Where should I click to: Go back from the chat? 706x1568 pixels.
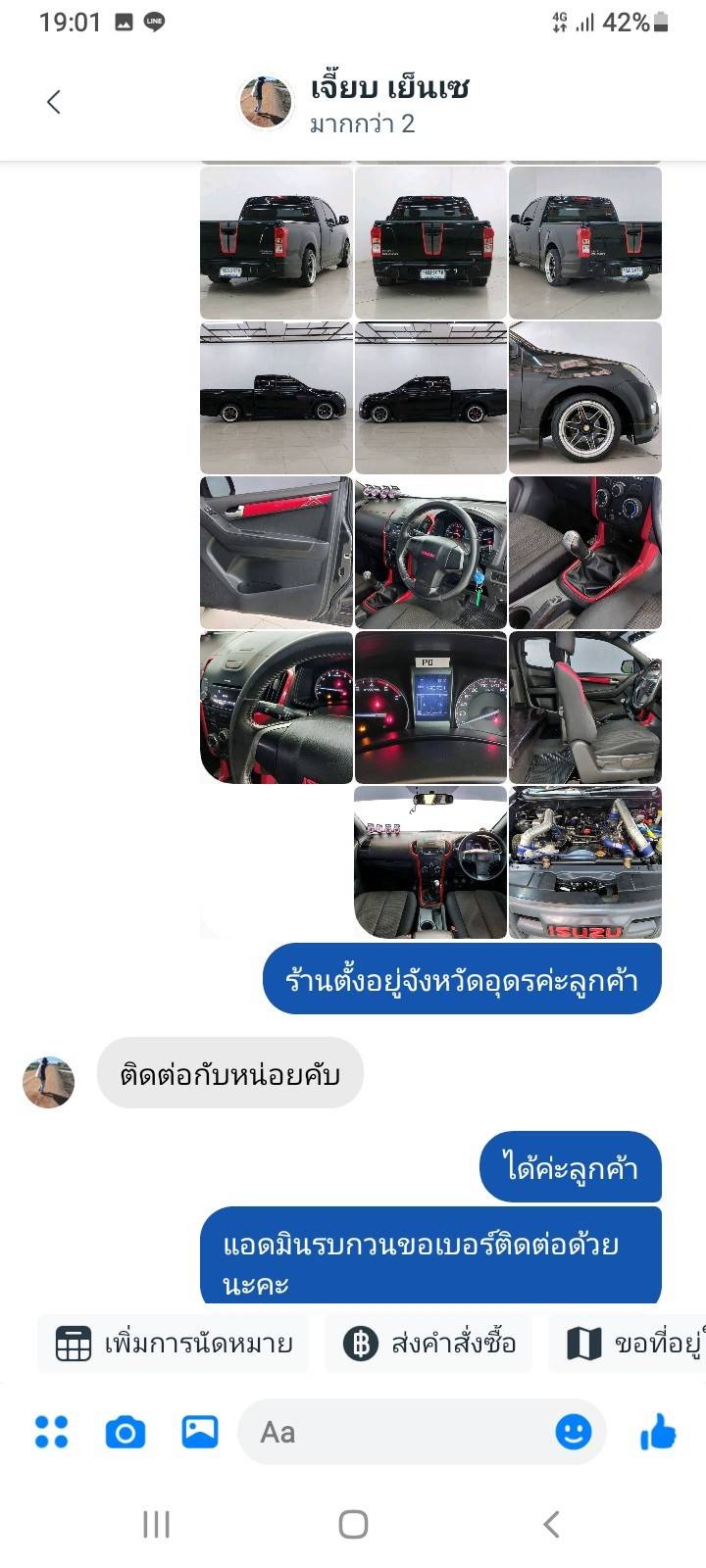53,101
